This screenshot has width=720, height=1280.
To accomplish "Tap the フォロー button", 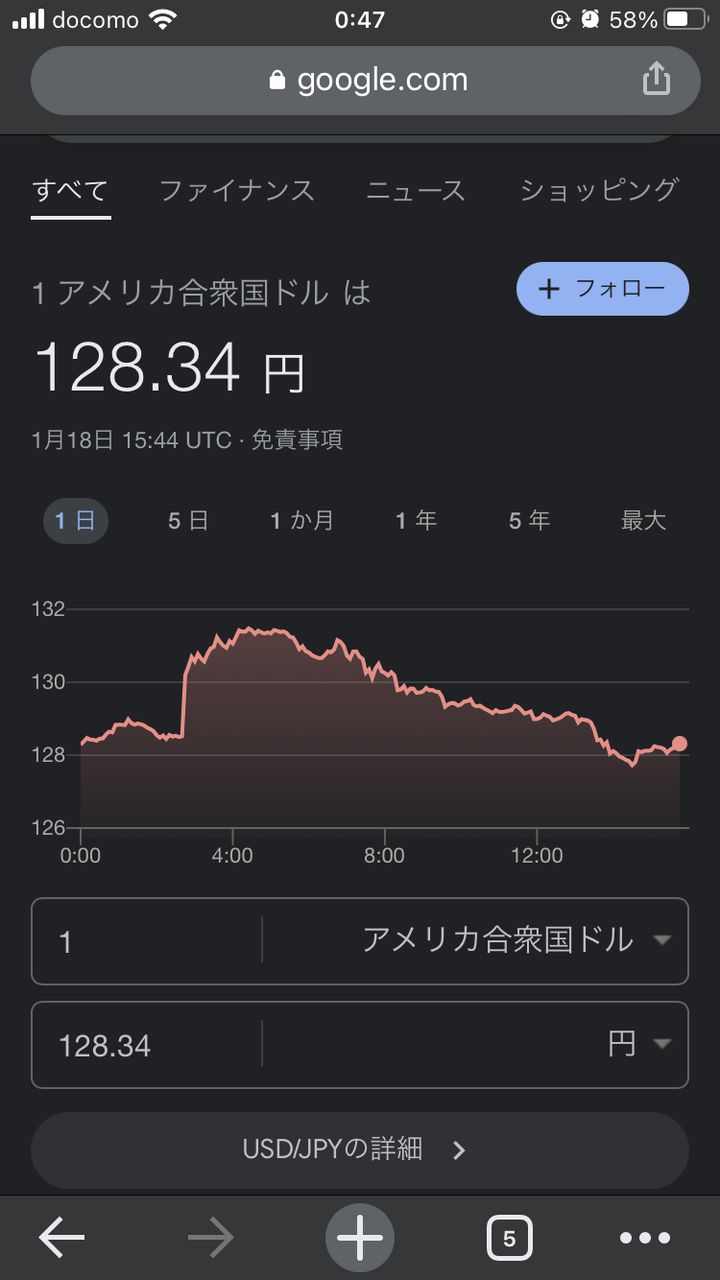I will tap(602, 289).
